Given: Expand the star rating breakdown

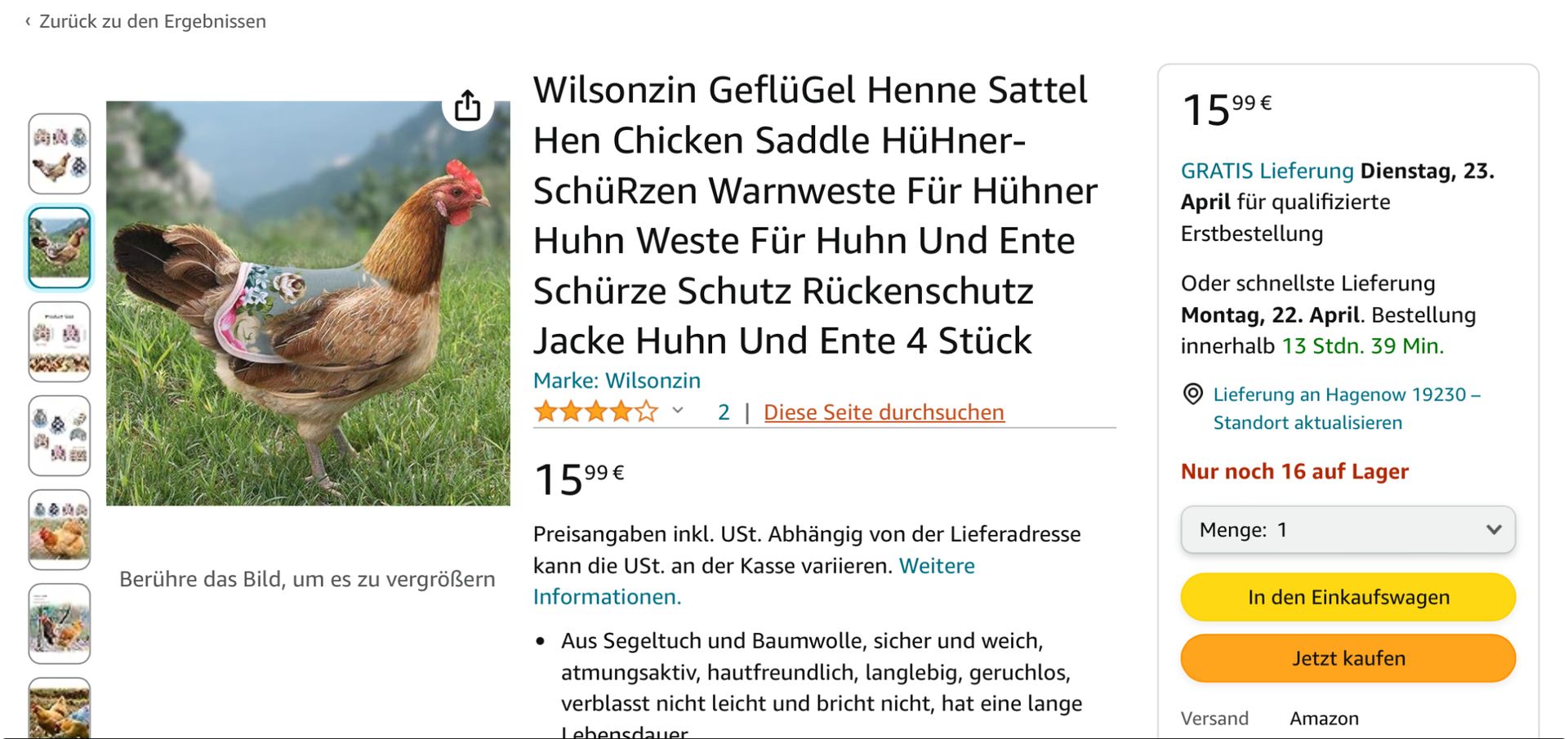Looking at the screenshot, I should point(677,411).
